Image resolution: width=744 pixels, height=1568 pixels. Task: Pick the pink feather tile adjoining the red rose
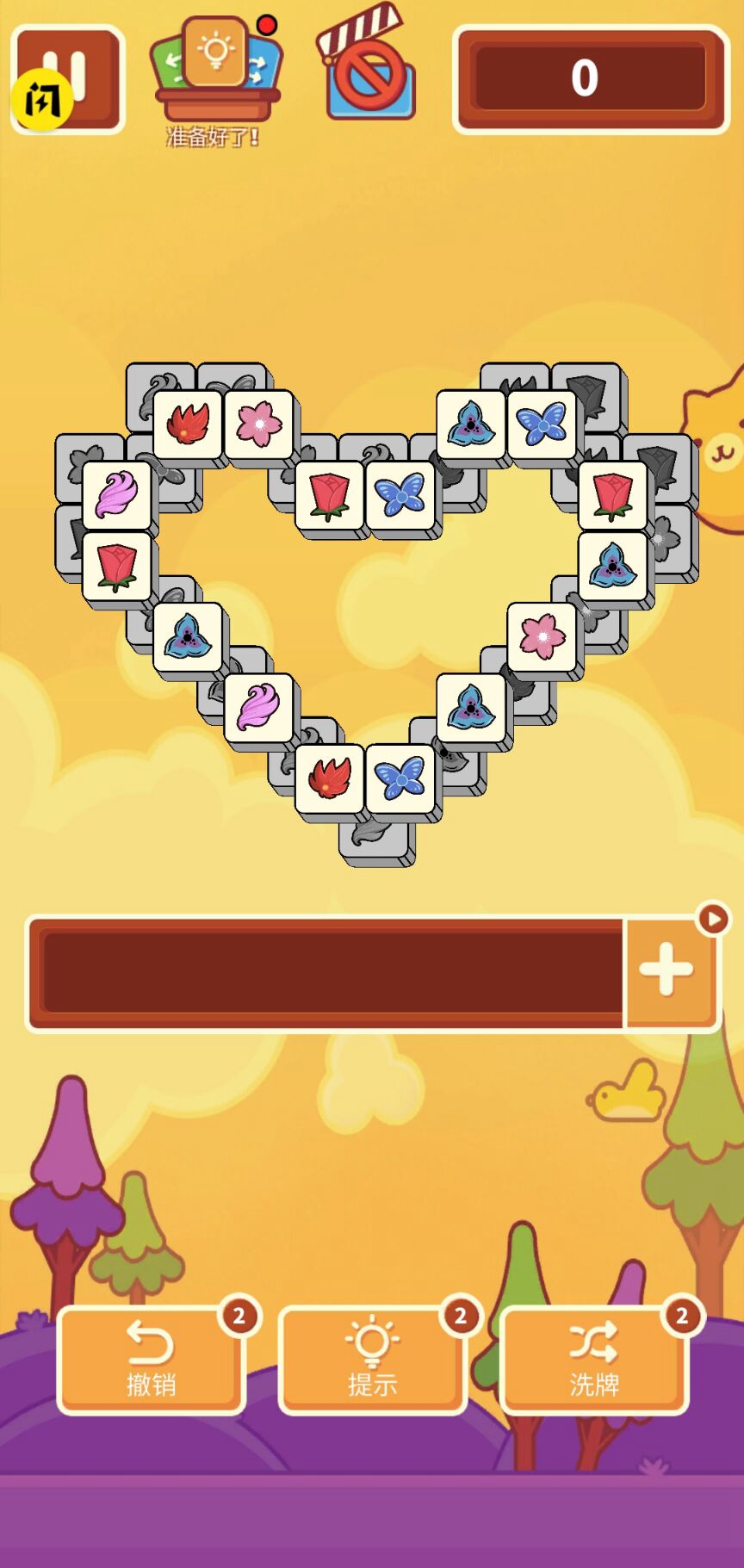click(117, 494)
